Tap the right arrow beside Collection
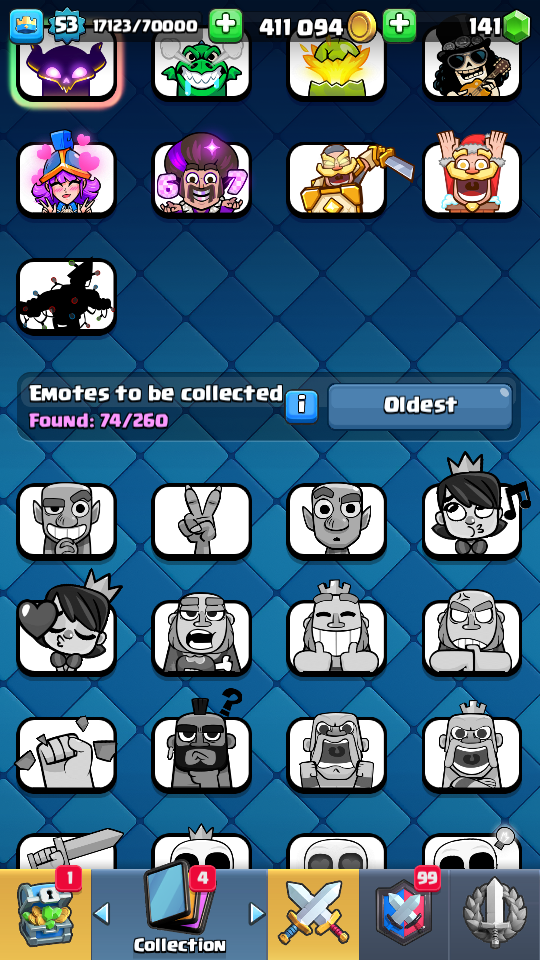The width and height of the screenshot is (540, 960). pos(257,913)
